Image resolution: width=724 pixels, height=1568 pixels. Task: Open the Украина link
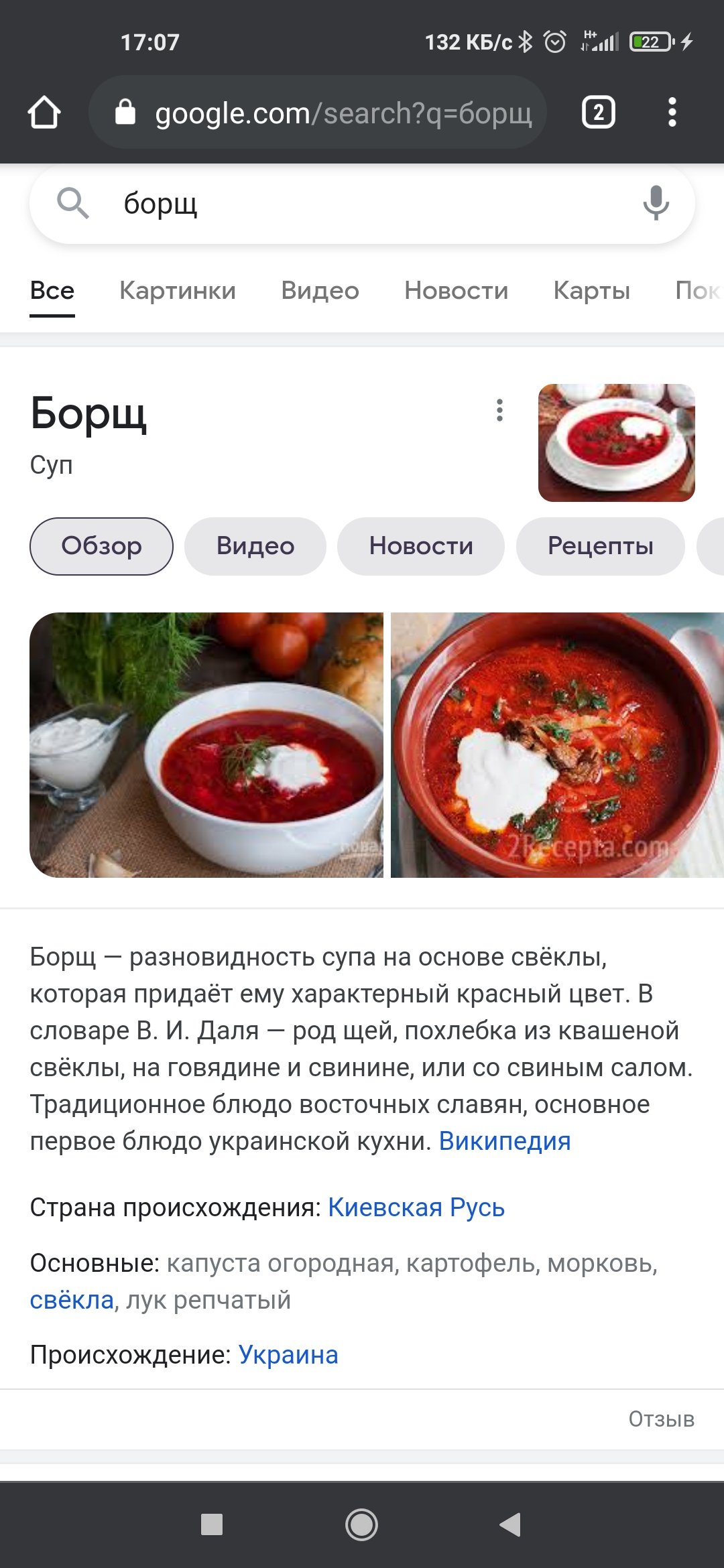[x=288, y=1355]
